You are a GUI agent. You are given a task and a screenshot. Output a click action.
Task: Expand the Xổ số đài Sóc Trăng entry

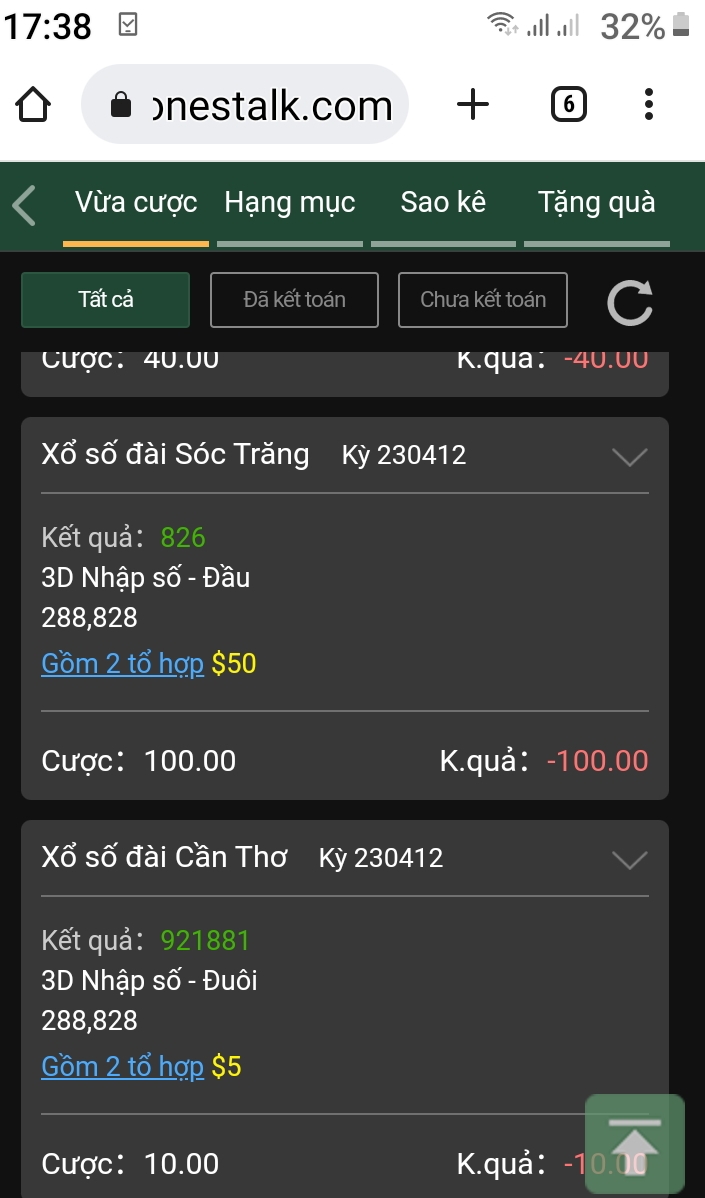(630, 456)
